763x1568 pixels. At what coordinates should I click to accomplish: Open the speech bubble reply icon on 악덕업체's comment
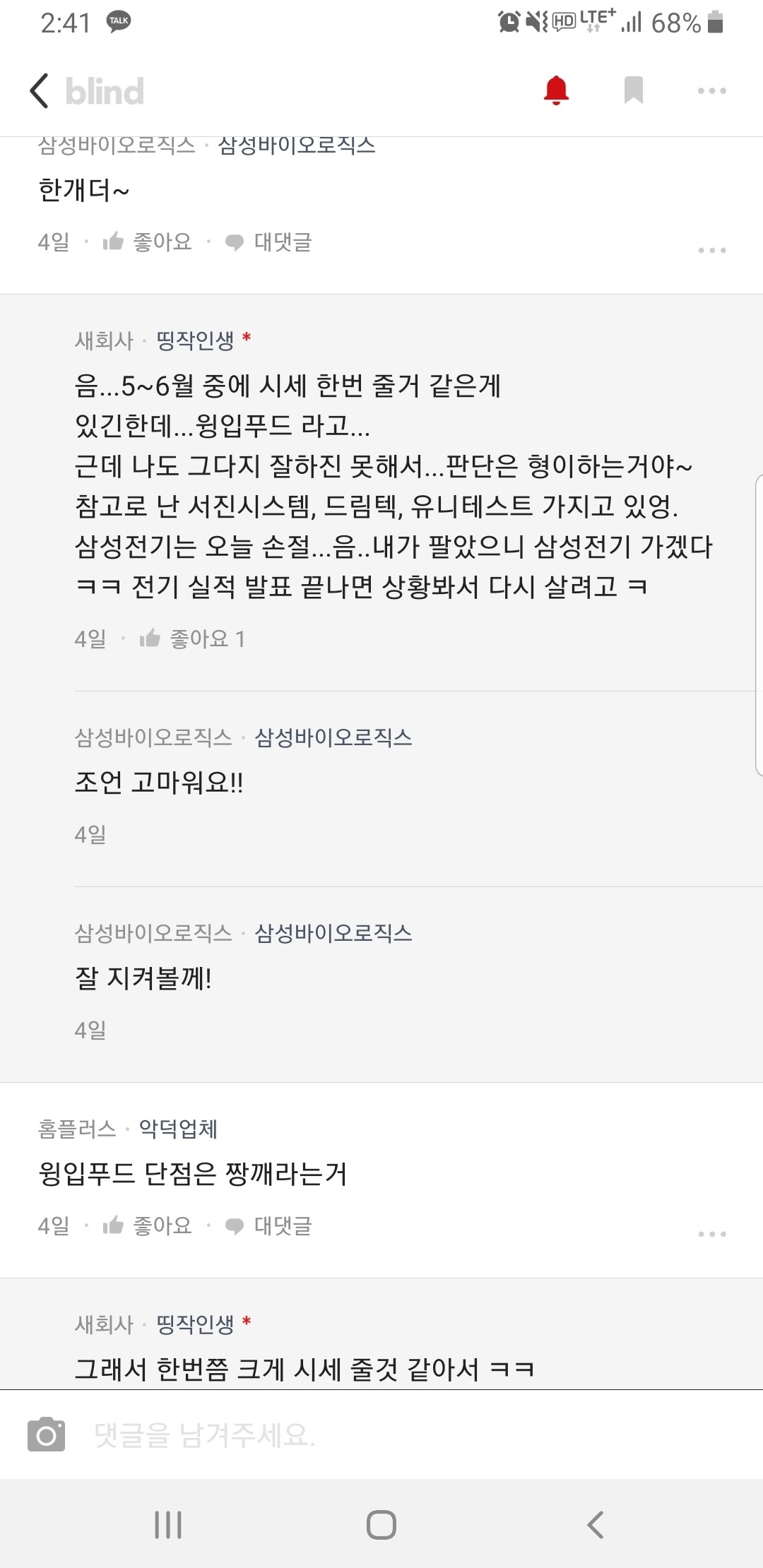click(234, 1226)
